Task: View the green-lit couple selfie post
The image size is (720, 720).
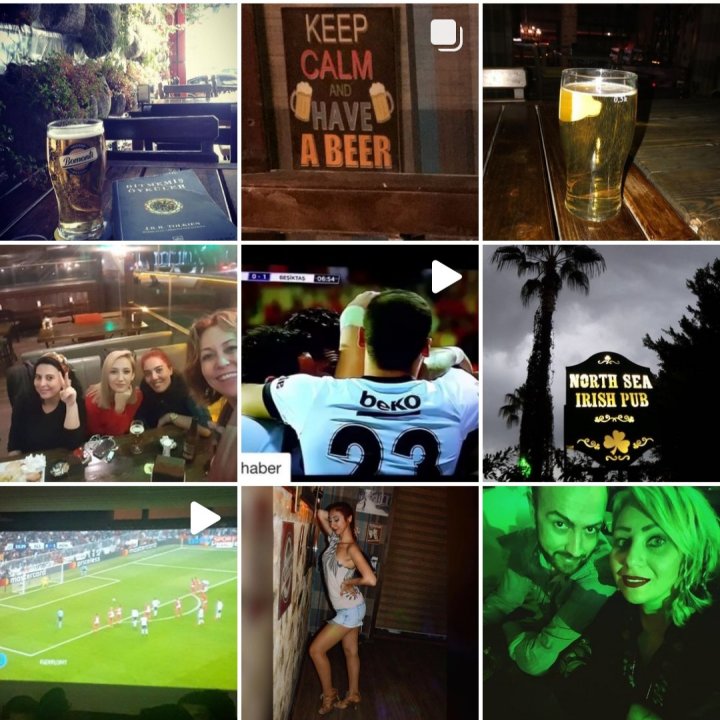Action: click(x=600, y=603)
